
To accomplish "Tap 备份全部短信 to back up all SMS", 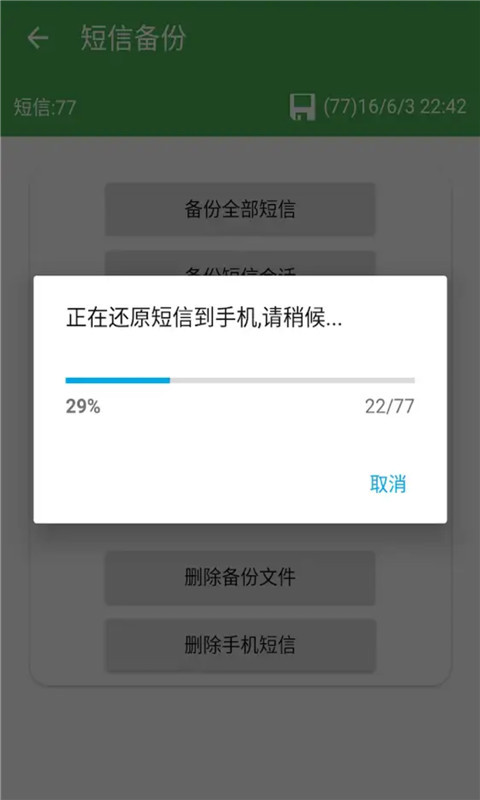I will pos(240,209).
